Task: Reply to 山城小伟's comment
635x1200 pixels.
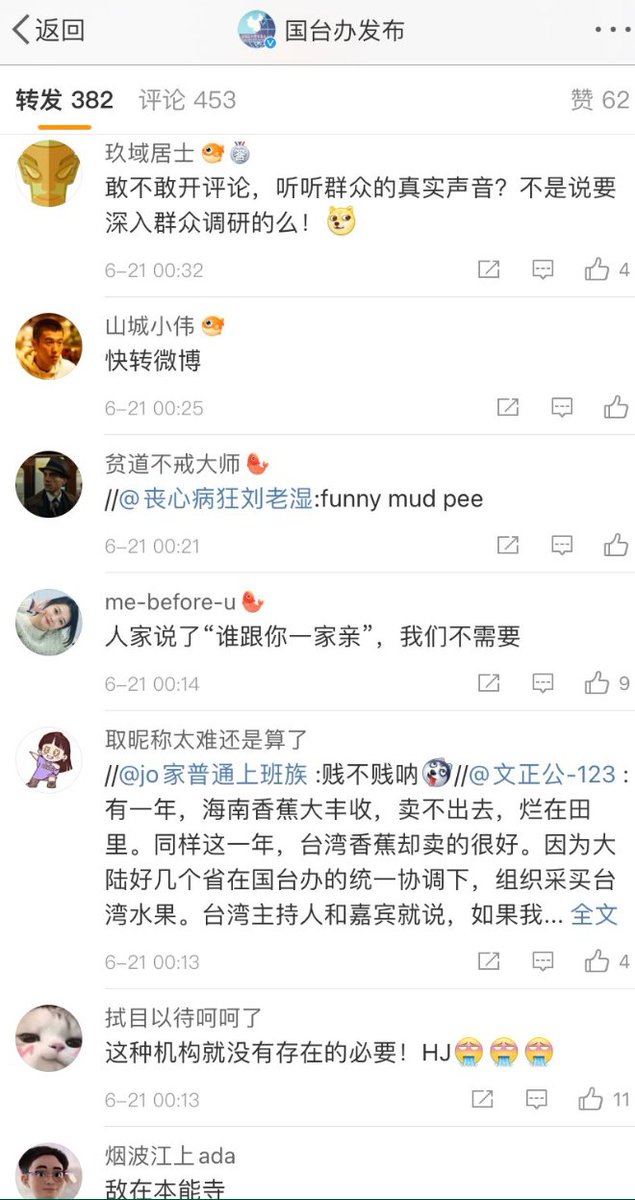Action: 563,407
